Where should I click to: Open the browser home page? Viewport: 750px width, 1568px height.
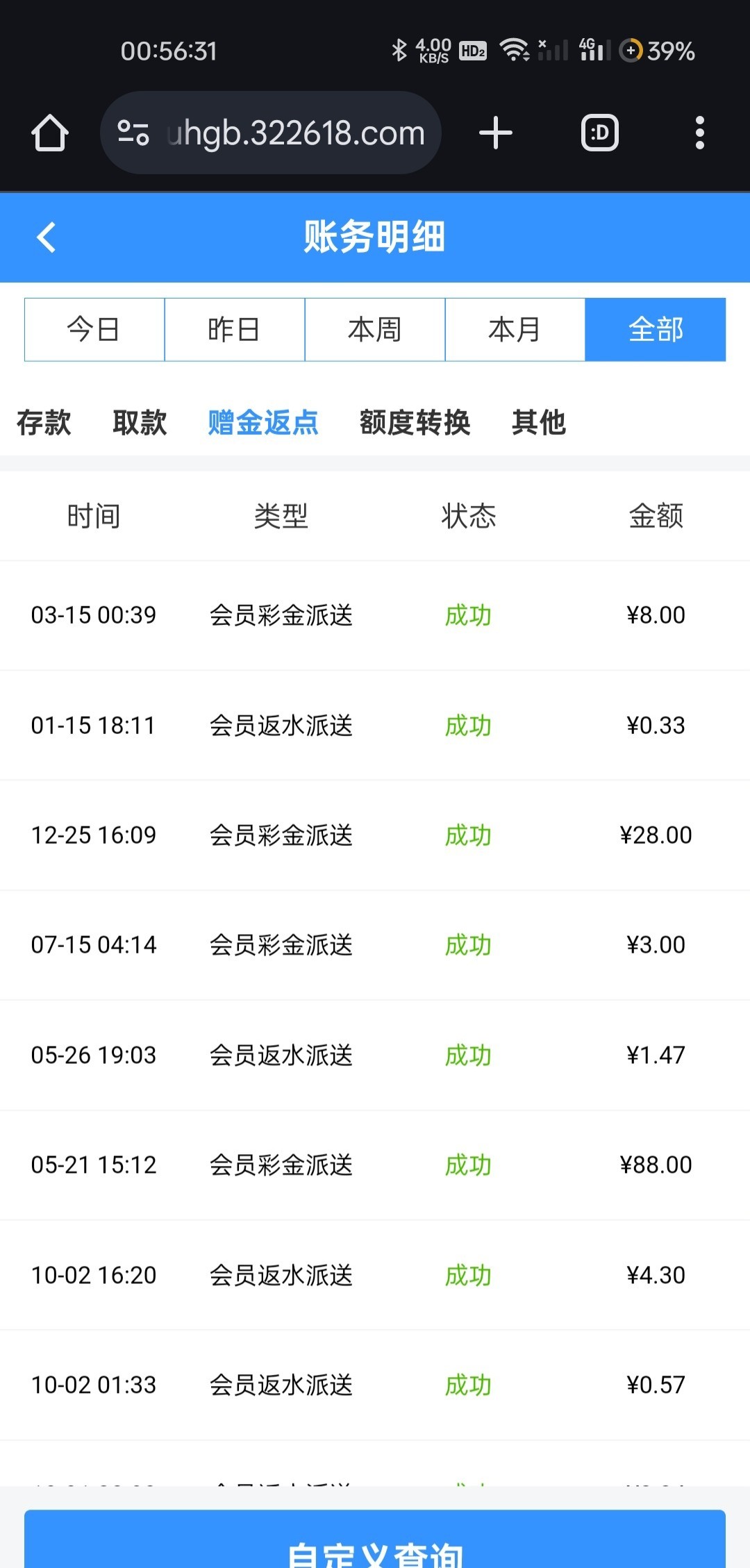(x=50, y=133)
